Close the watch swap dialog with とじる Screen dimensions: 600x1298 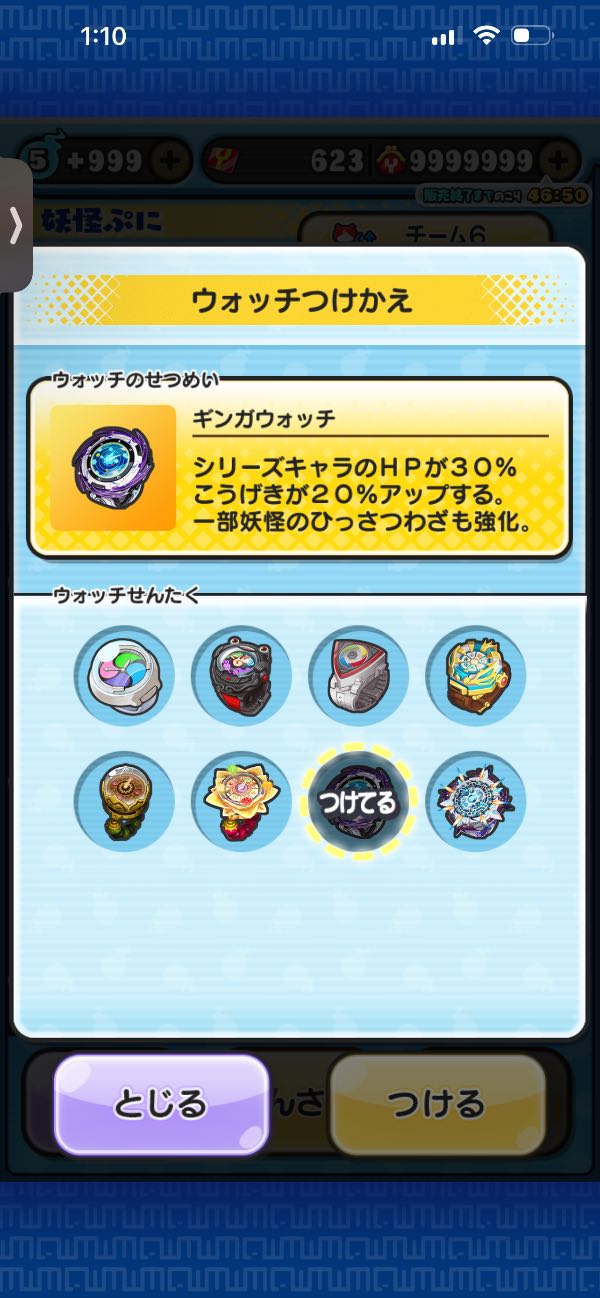pyautogui.click(x=161, y=1104)
